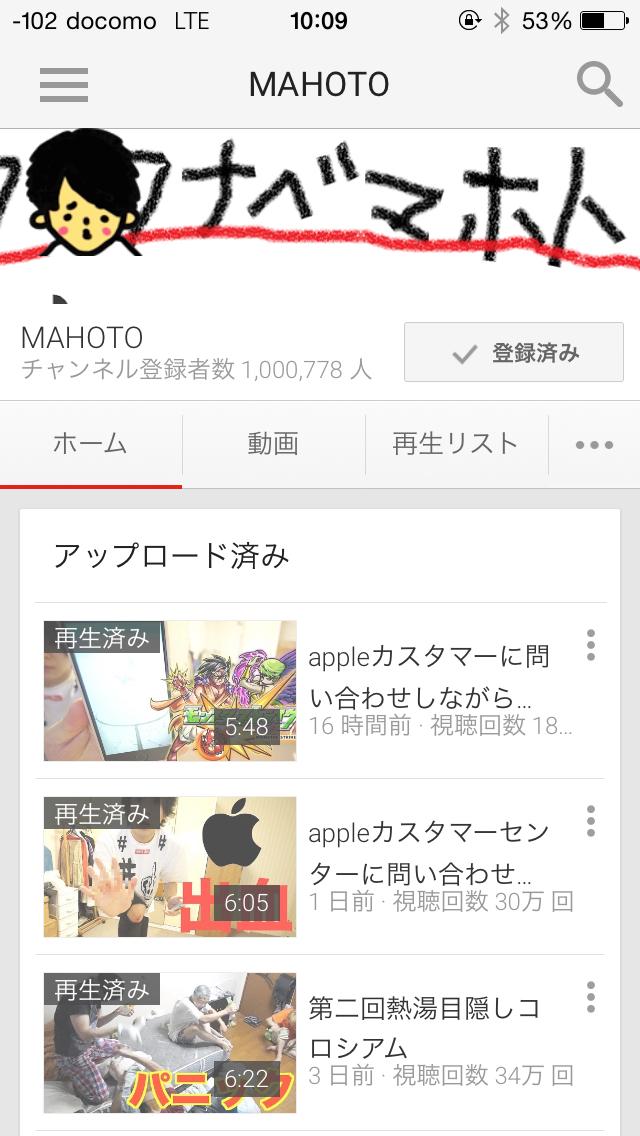The width and height of the screenshot is (640, 1136).
Task: Tap the 登録済み subscribed button
Action: pos(514,352)
